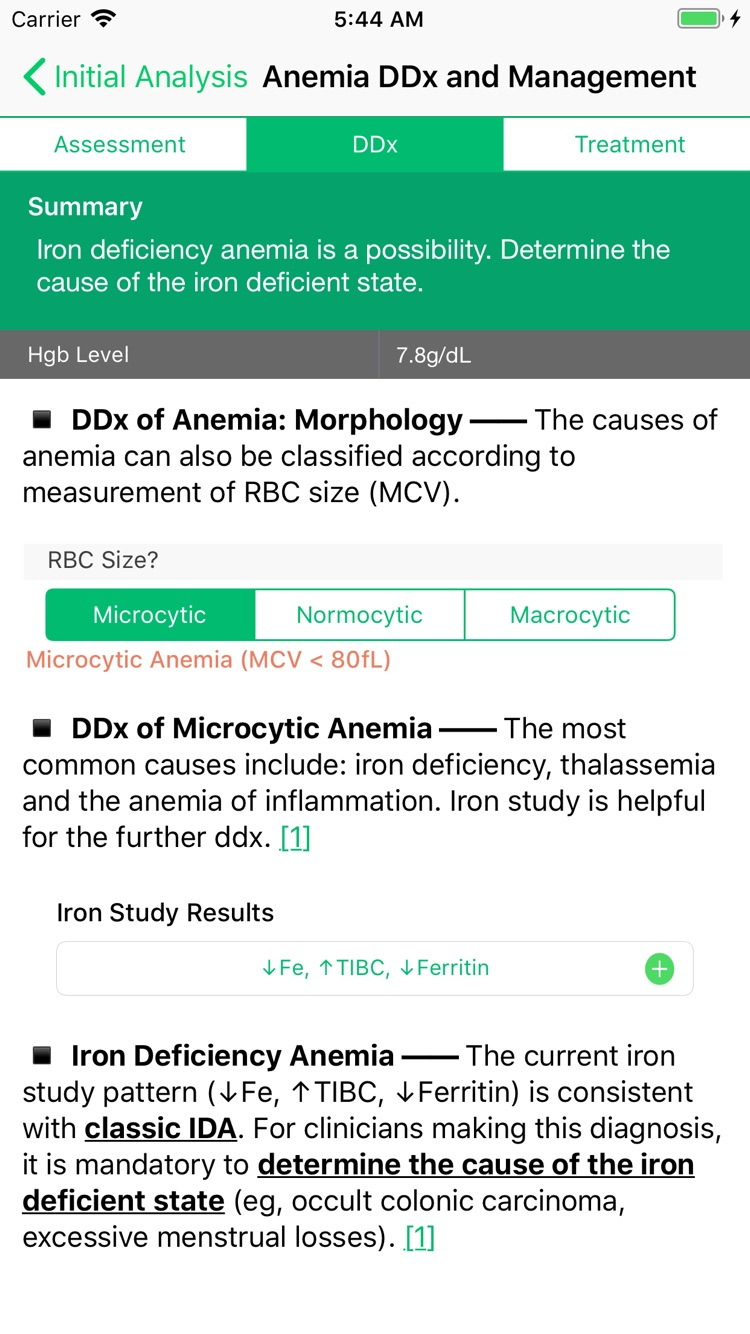Open the iron study pattern dropdown
750x1334 pixels.
375,968
